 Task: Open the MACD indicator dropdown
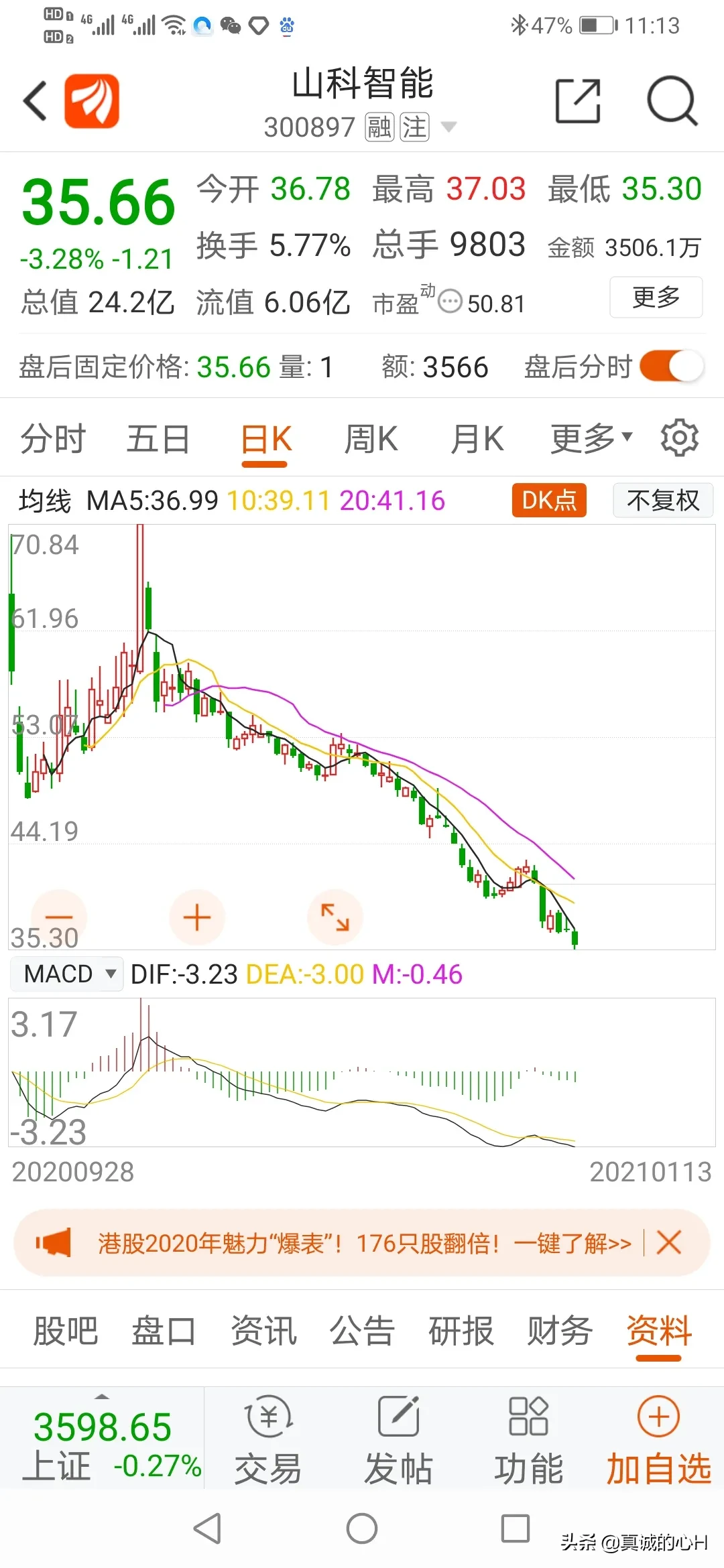click(67, 974)
